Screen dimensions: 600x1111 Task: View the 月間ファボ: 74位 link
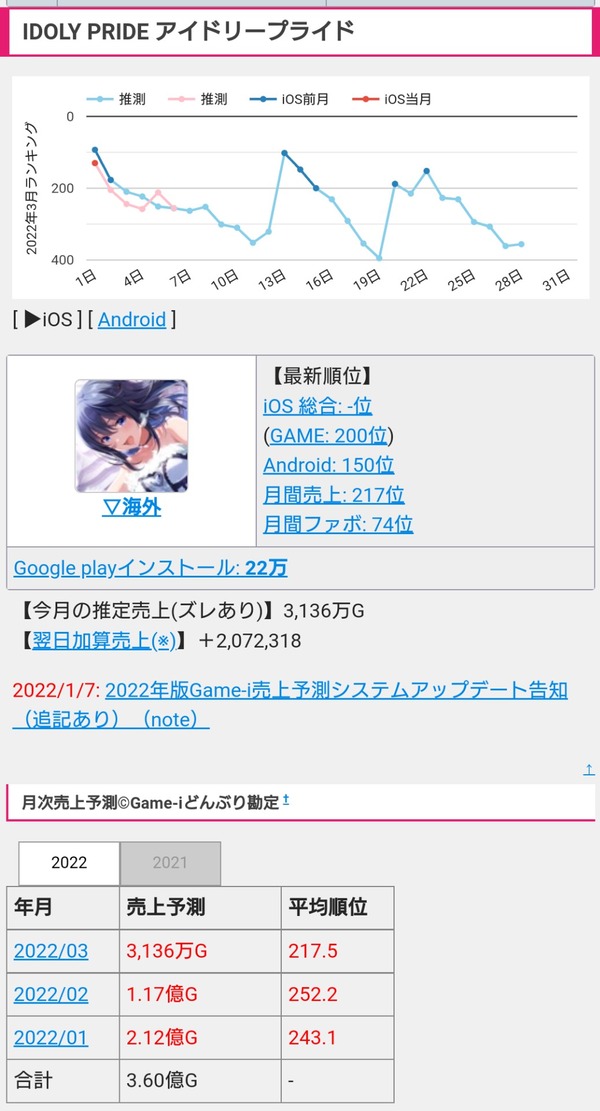tap(338, 524)
